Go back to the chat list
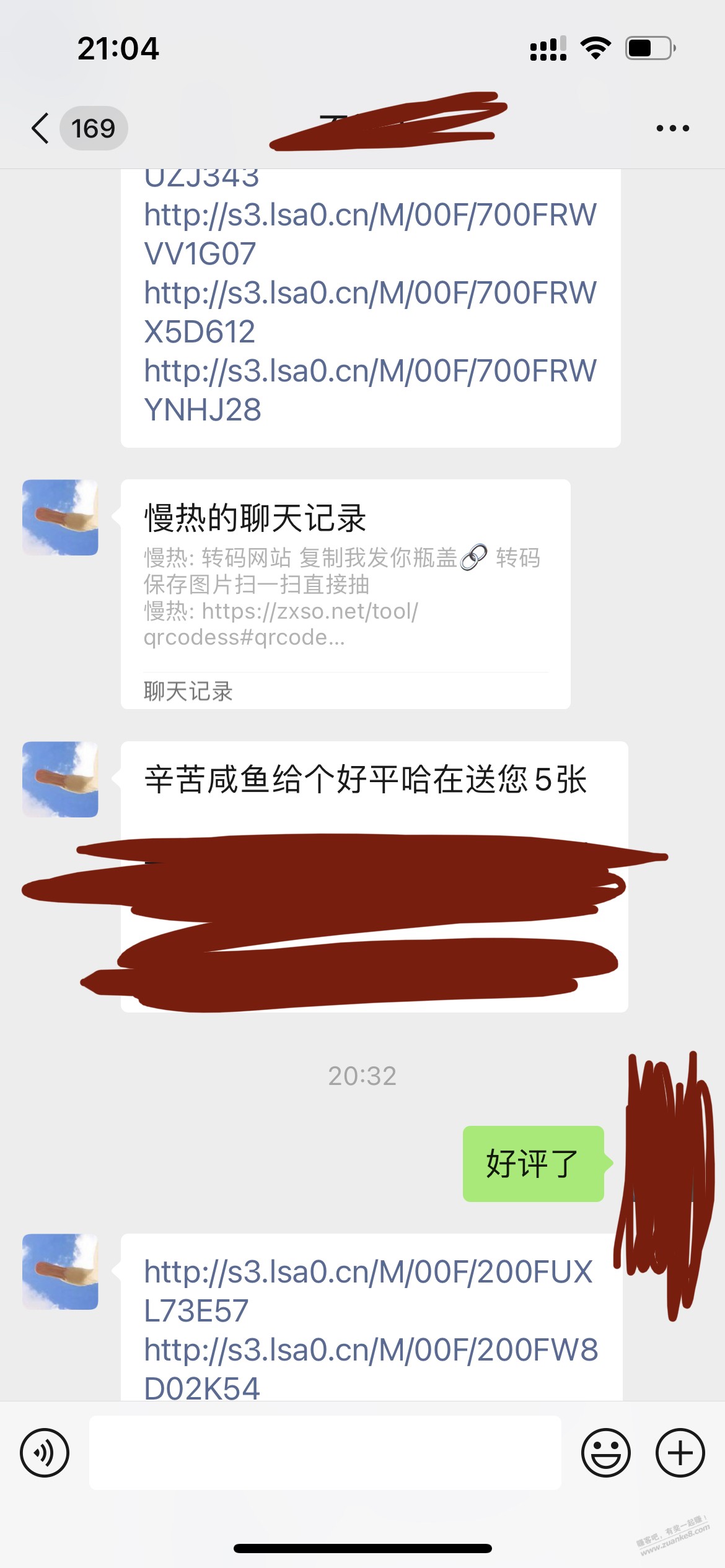 click(x=41, y=128)
